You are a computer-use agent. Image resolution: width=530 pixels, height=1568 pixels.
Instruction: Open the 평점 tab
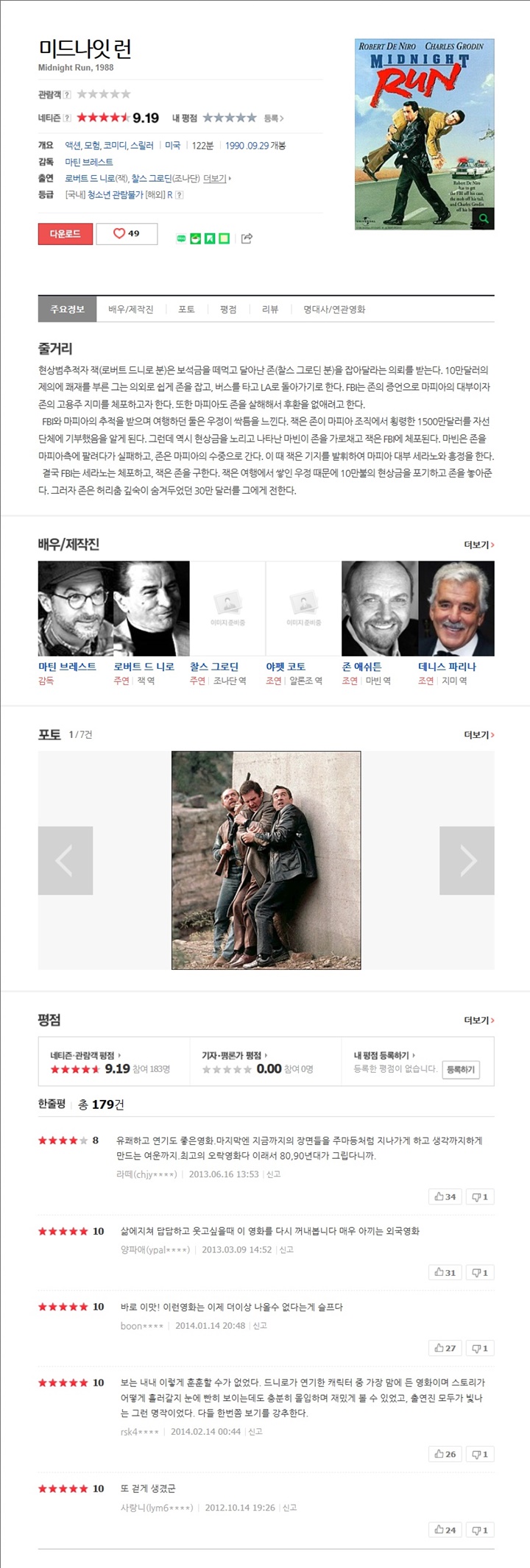(228, 310)
